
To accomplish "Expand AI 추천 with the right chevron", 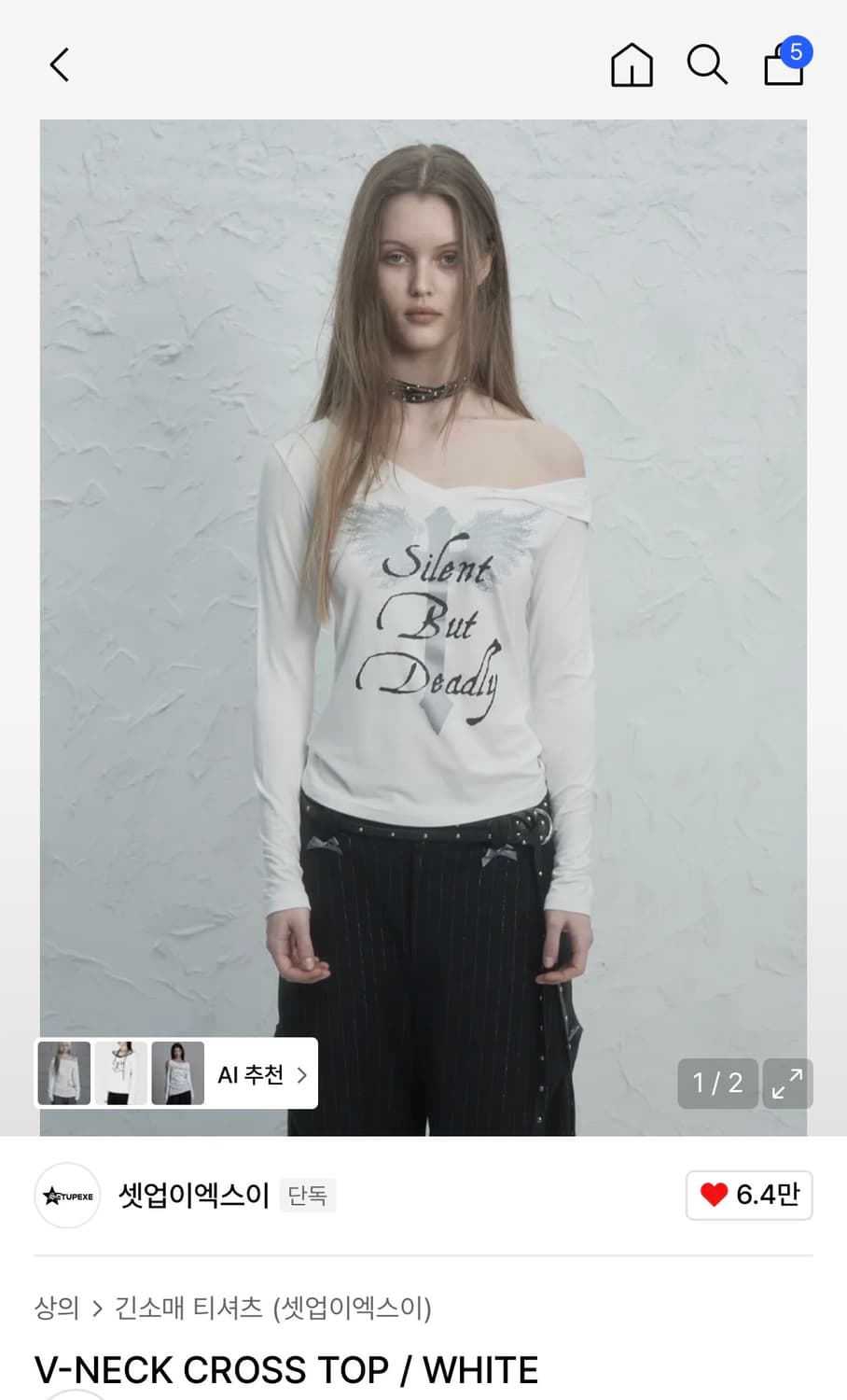I will pos(301,1075).
